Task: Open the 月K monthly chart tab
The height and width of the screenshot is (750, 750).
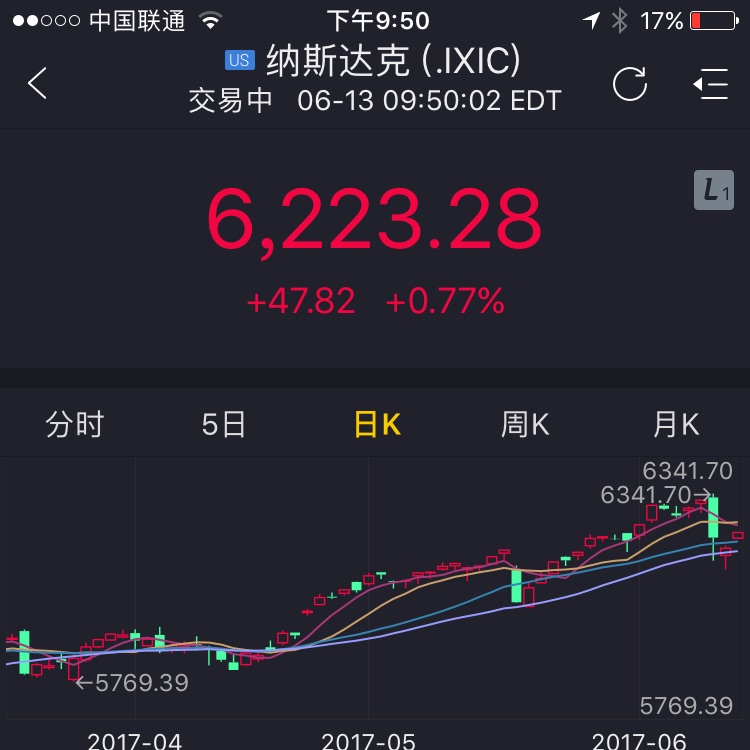Action: [x=676, y=425]
